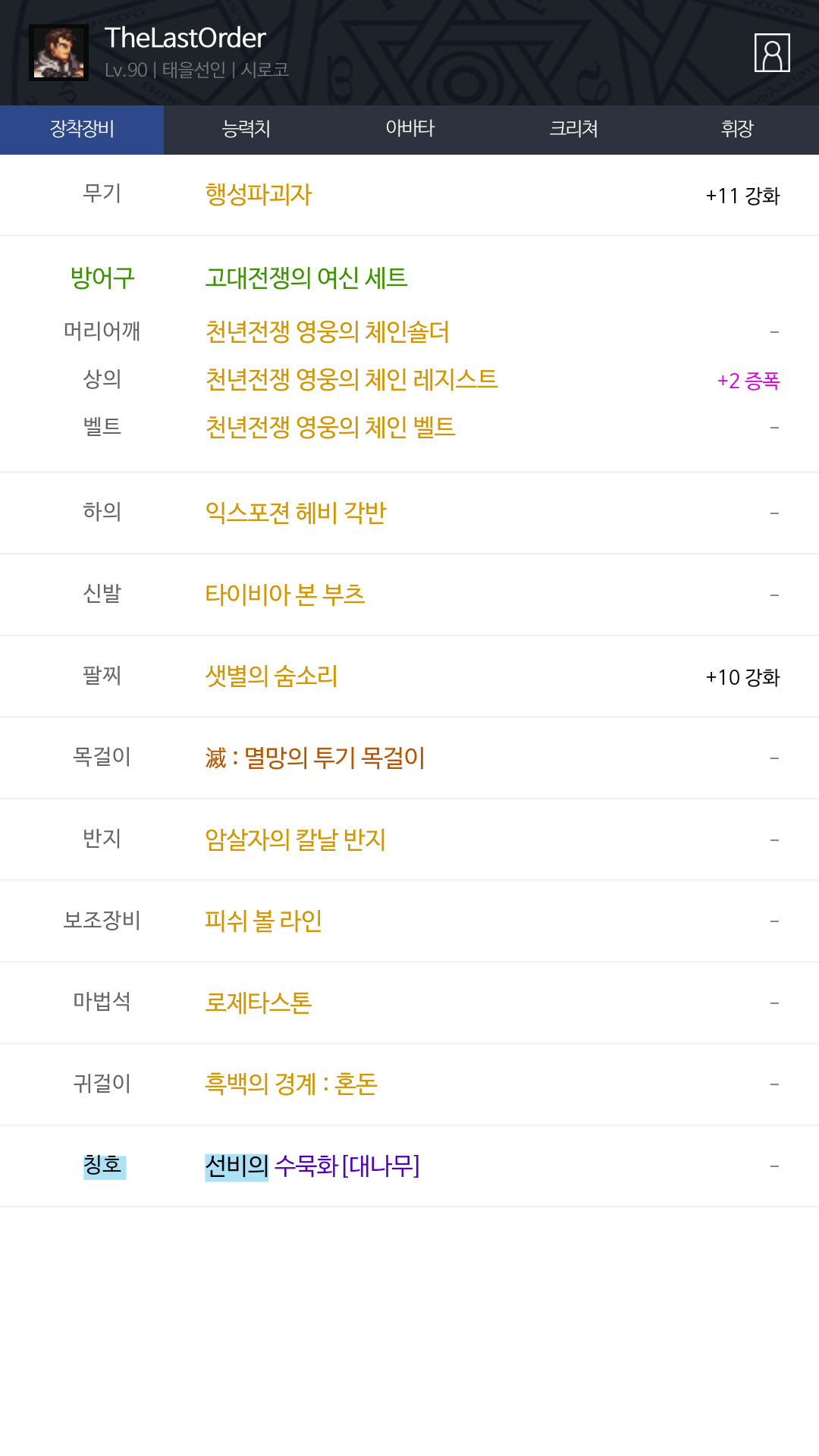Open weapon item 행성파괴자
Image resolution: width=819 pixels, height=1456 pixels.
click(259, 195)
